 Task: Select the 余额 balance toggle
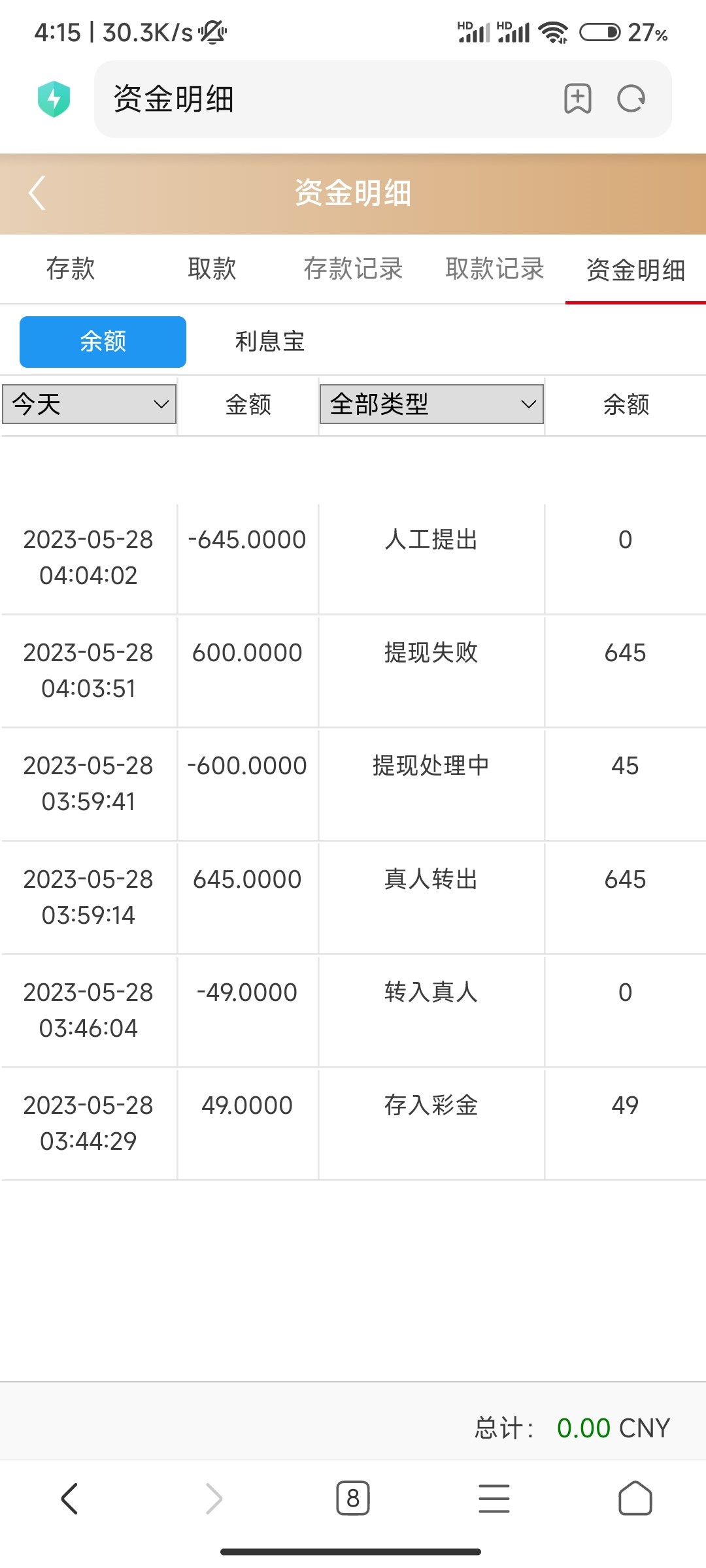pos(102,340)
